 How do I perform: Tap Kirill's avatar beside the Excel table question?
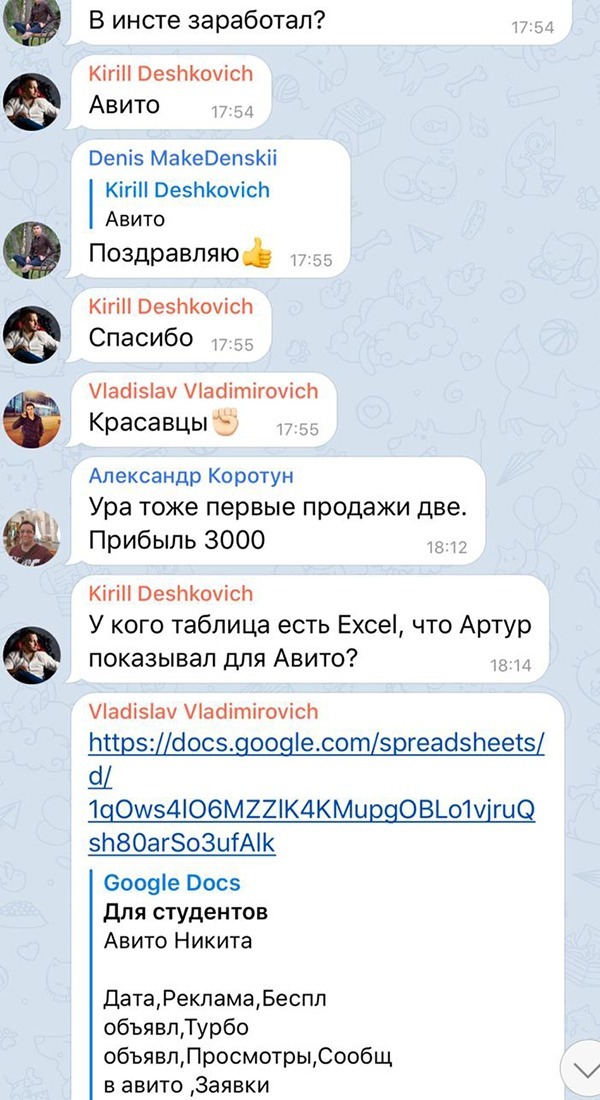33,654
